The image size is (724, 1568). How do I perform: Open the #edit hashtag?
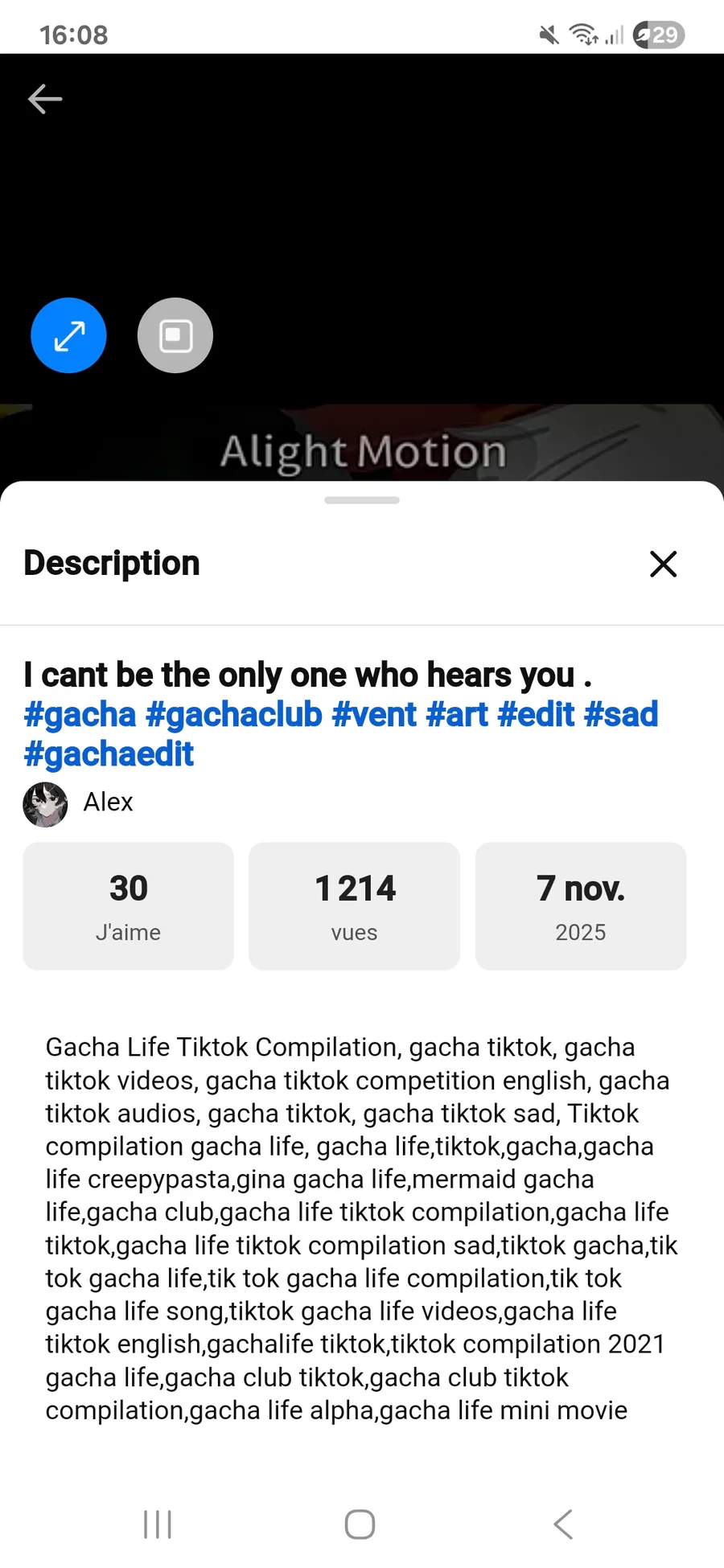pyautogui.click(x=537, y=714)
